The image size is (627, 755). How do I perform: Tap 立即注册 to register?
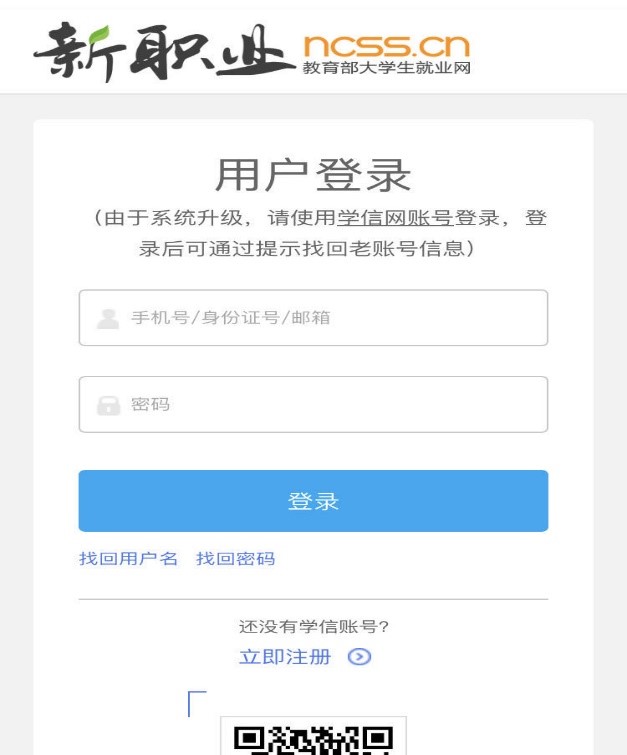click(285, 657)
